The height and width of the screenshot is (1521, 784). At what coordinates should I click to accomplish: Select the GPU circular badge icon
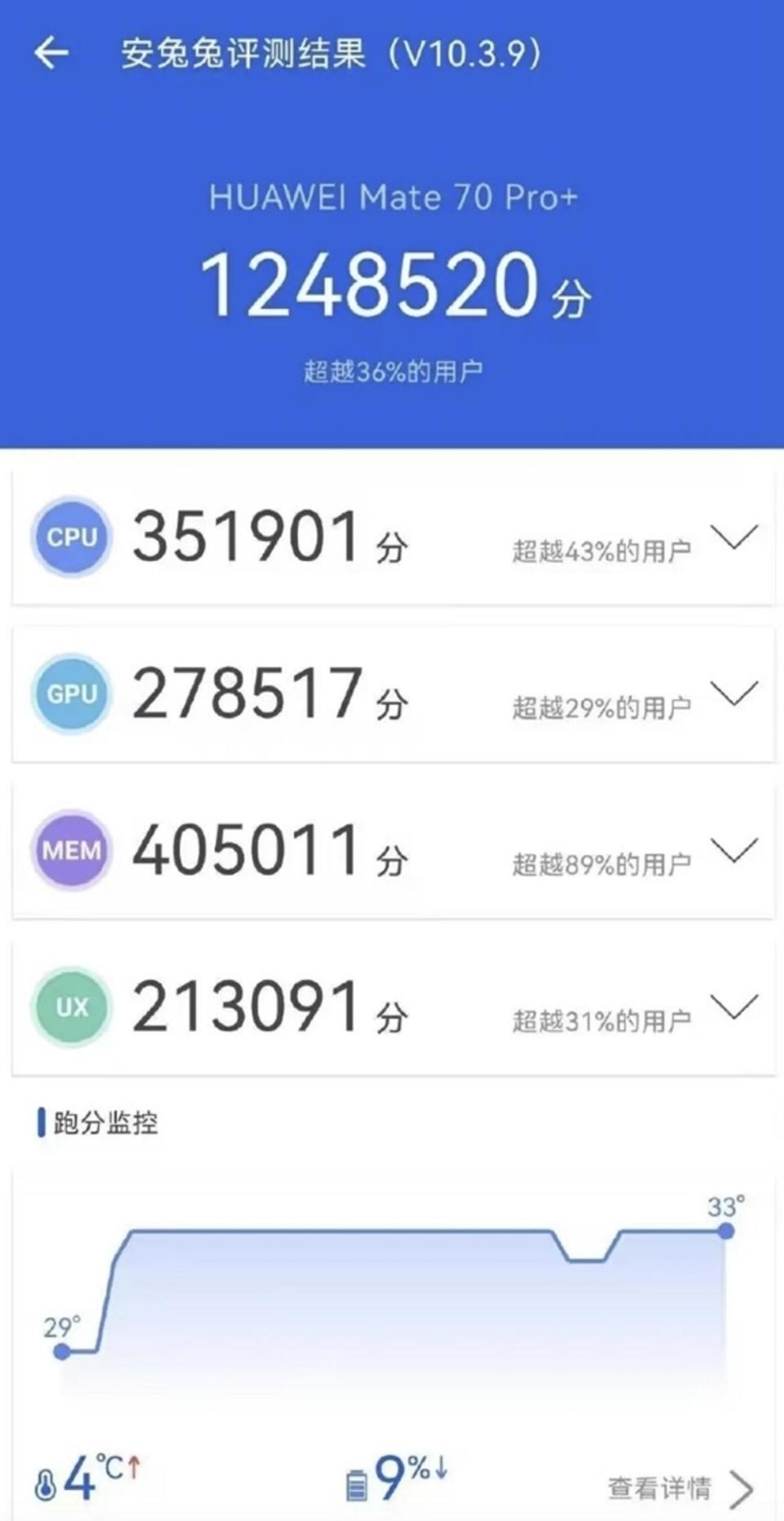(x=72, y=694)
